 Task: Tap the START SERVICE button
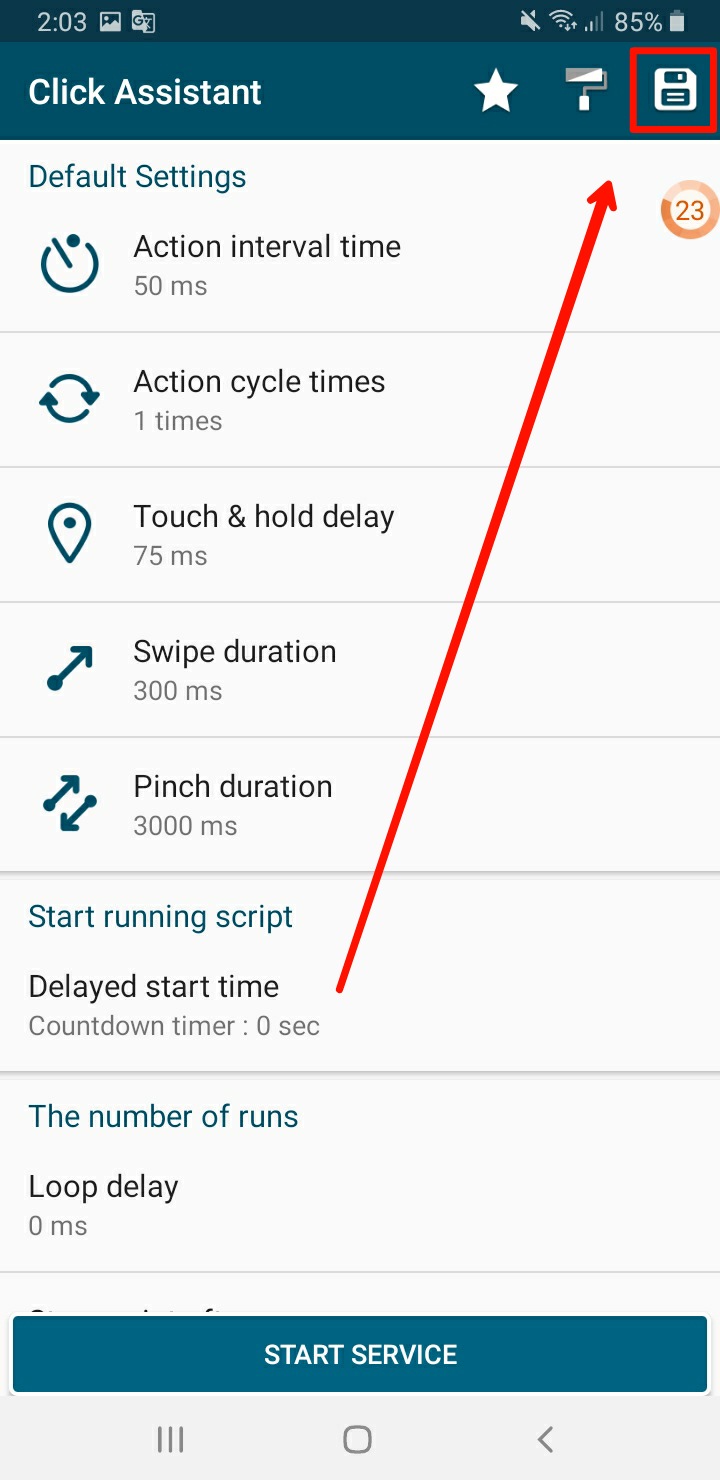[x=360, y=1354]
